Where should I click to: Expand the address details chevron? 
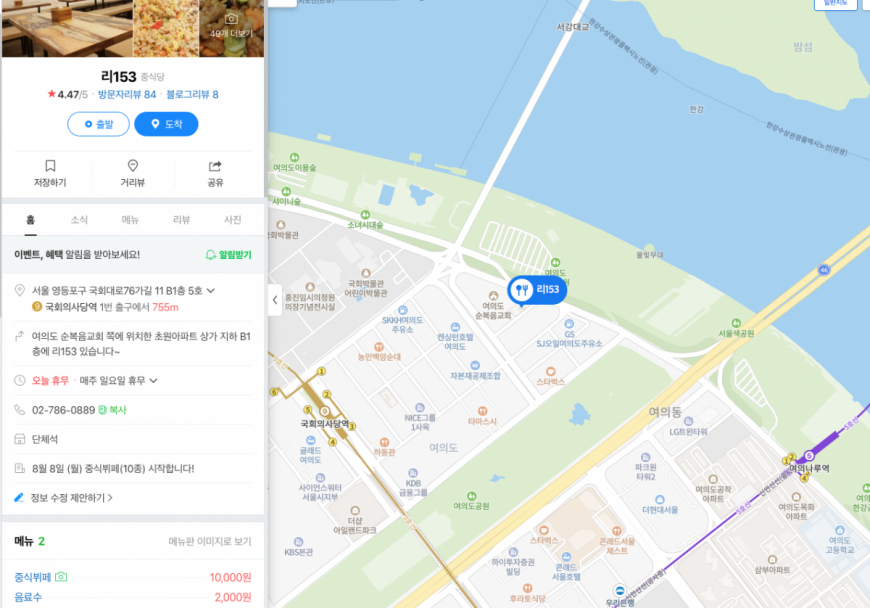[x=210, y=291]
